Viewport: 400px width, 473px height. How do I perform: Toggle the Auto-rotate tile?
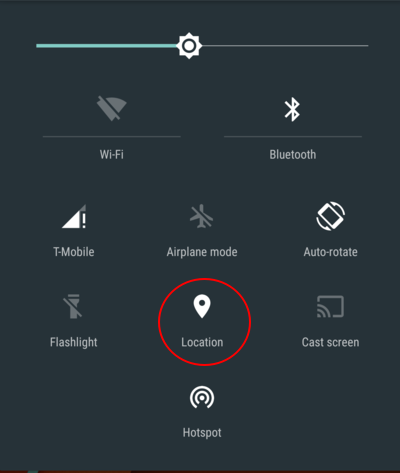(x=330, y=230)
